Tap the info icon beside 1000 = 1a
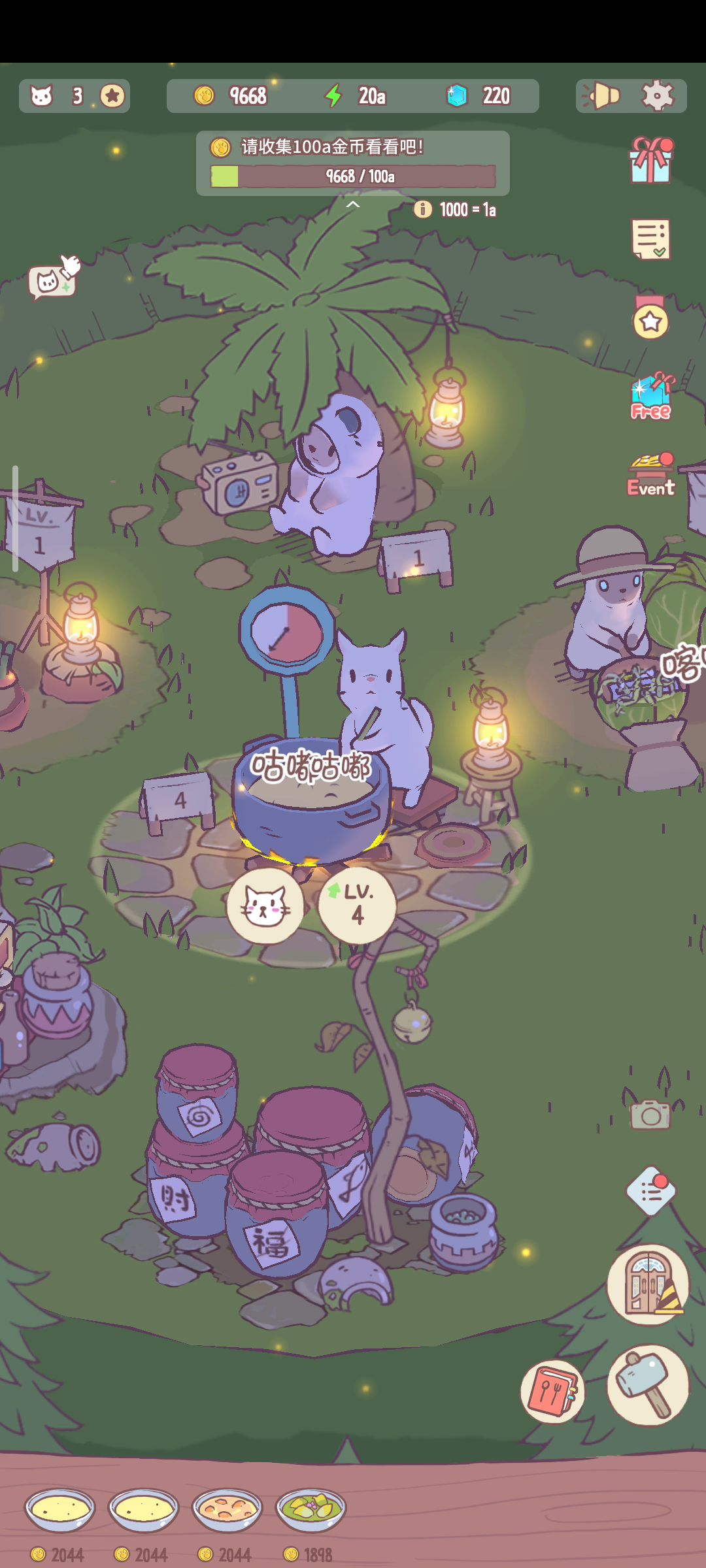Image resolution: width=706 pixels, height=1568 pixels. coord(423,209)
